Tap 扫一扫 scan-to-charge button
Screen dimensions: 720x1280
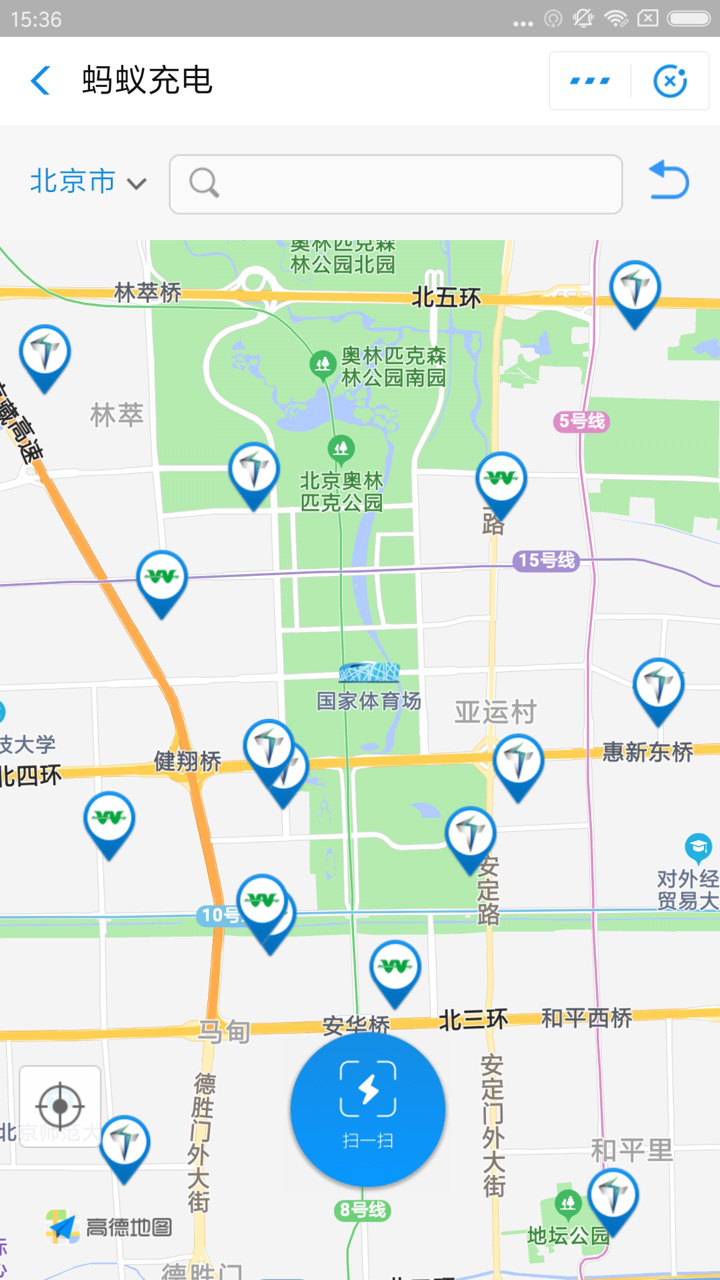pos(368,1108)
